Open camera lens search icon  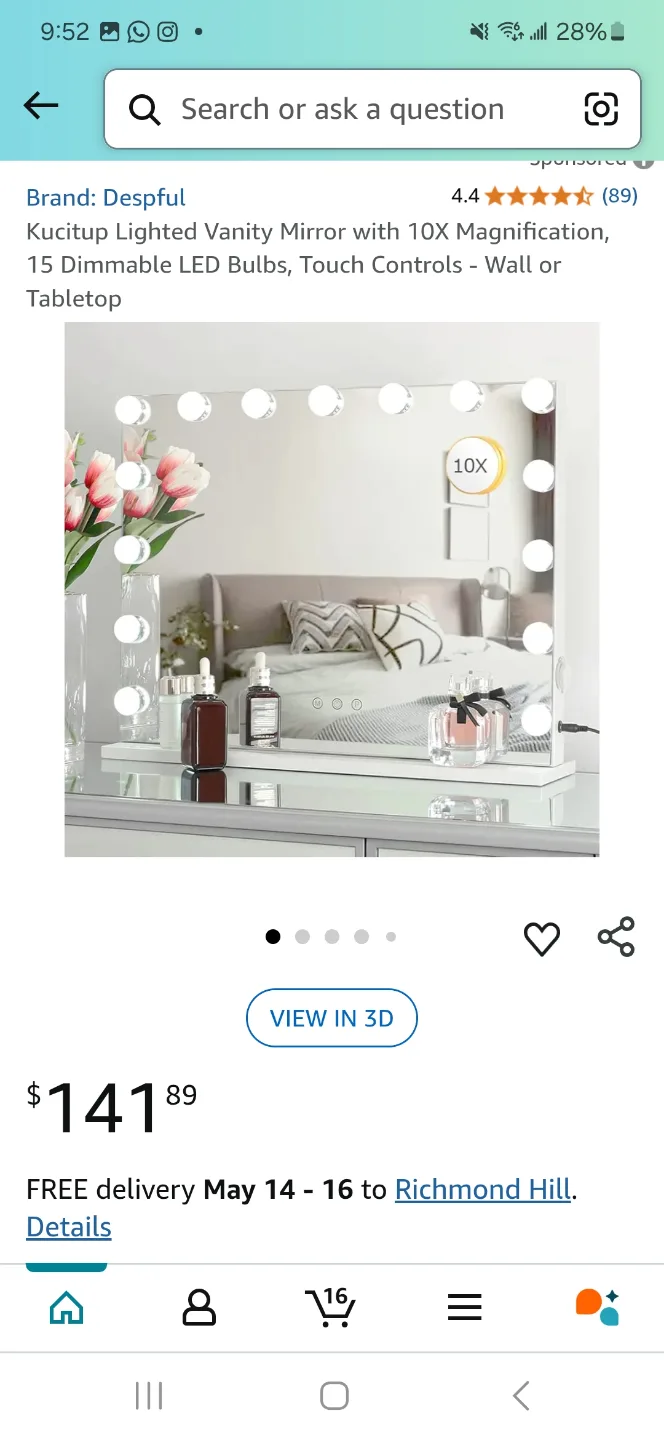click(600, 109)
